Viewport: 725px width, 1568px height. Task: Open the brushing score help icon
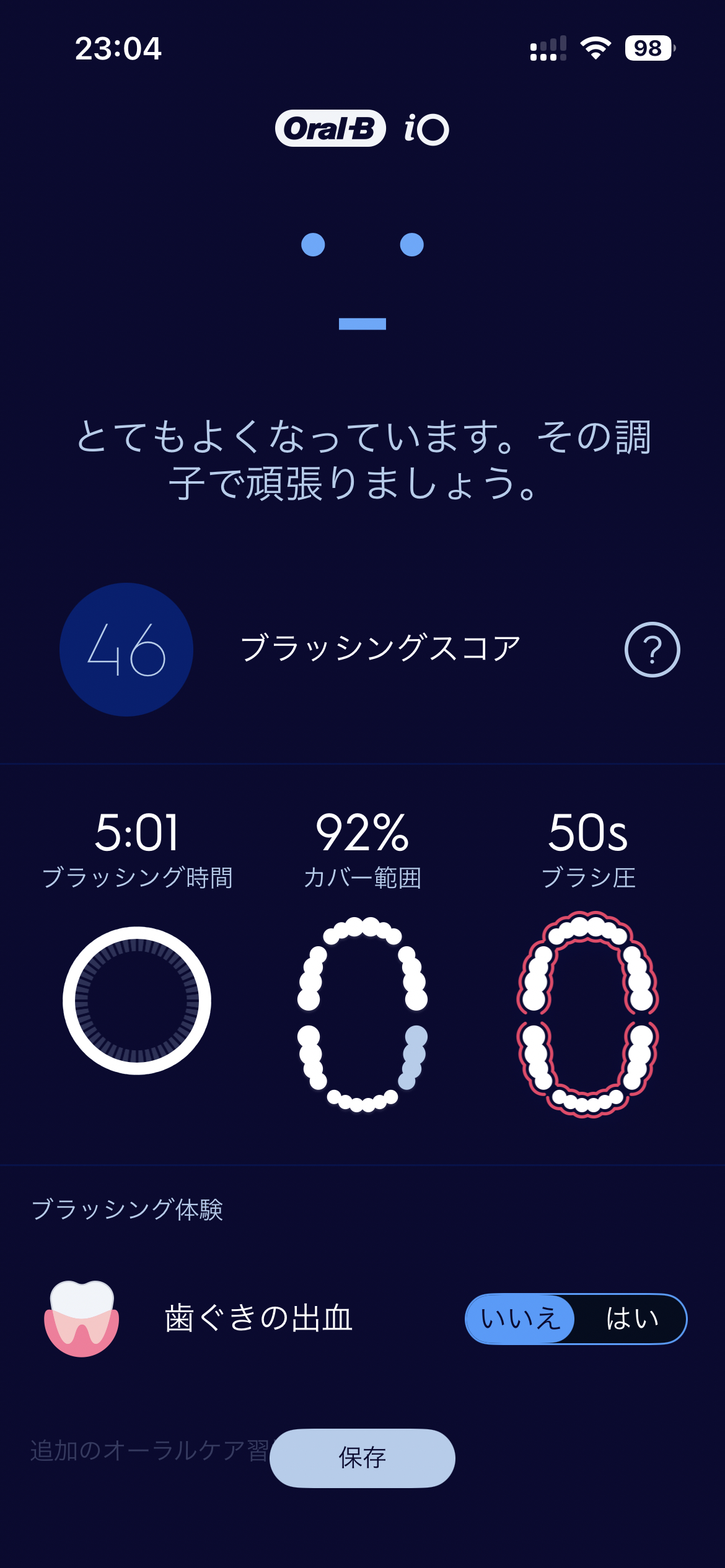click(652, 650)
